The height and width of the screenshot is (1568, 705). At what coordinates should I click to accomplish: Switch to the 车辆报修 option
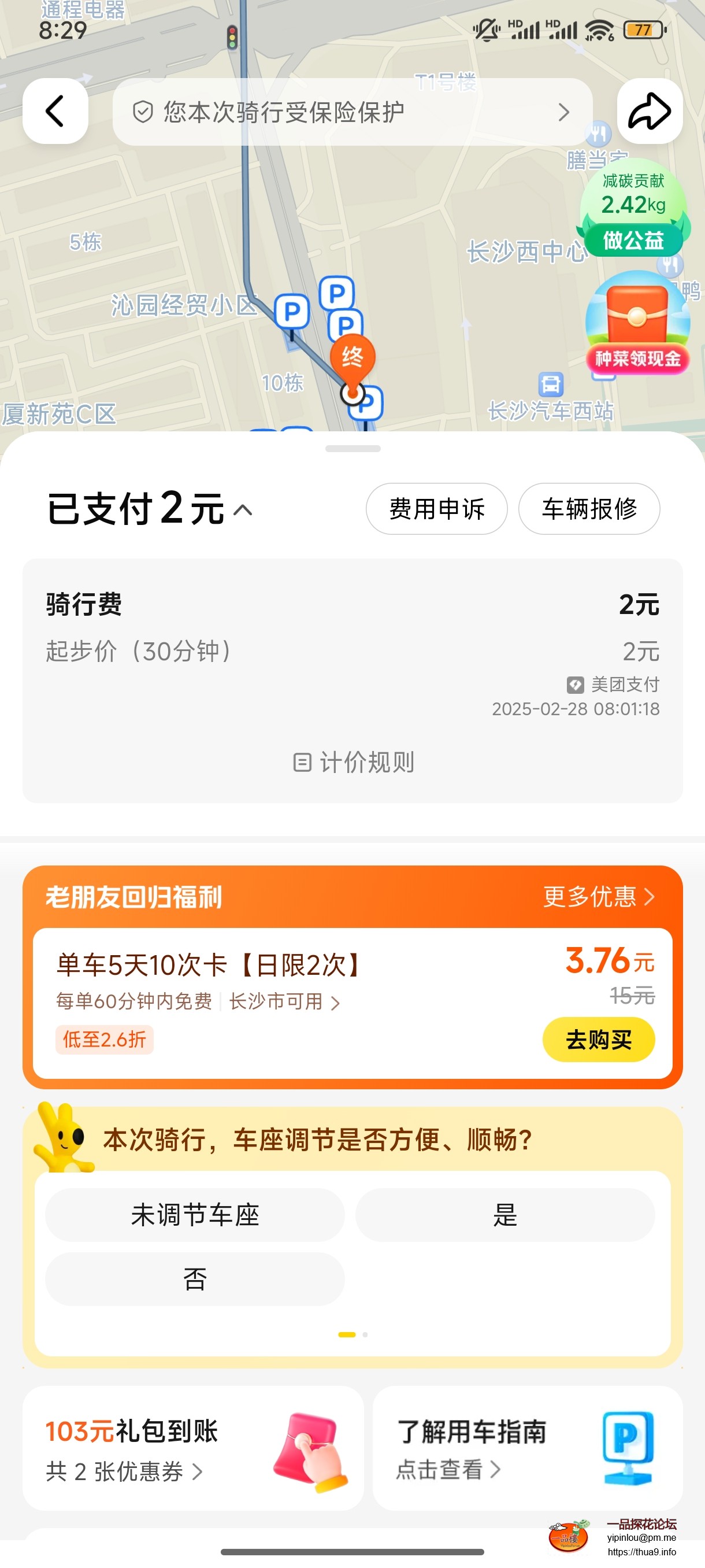click(588, 509)
